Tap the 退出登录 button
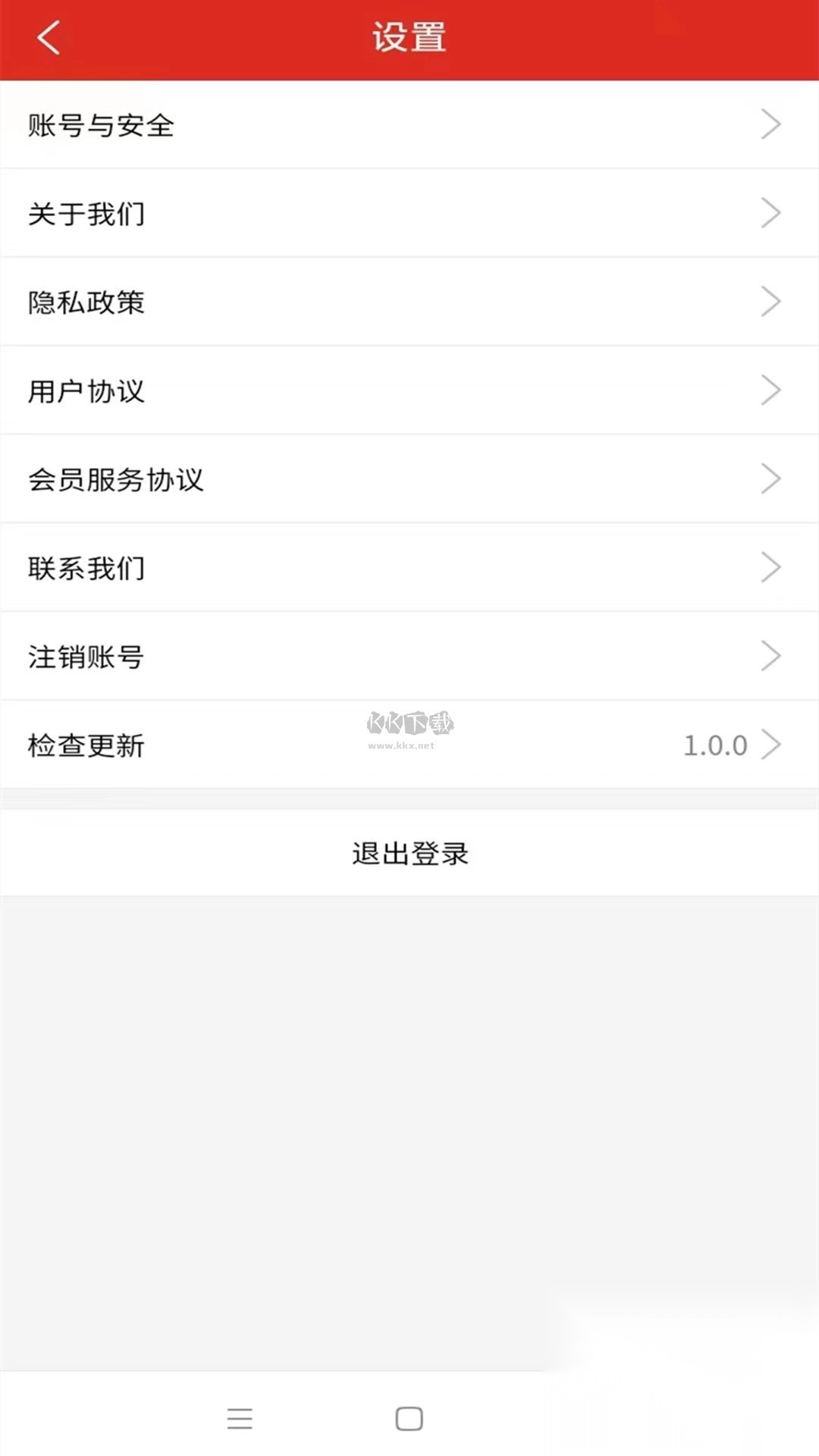The height and width of the screenshot is (1456, 819). tap(409, 852)
